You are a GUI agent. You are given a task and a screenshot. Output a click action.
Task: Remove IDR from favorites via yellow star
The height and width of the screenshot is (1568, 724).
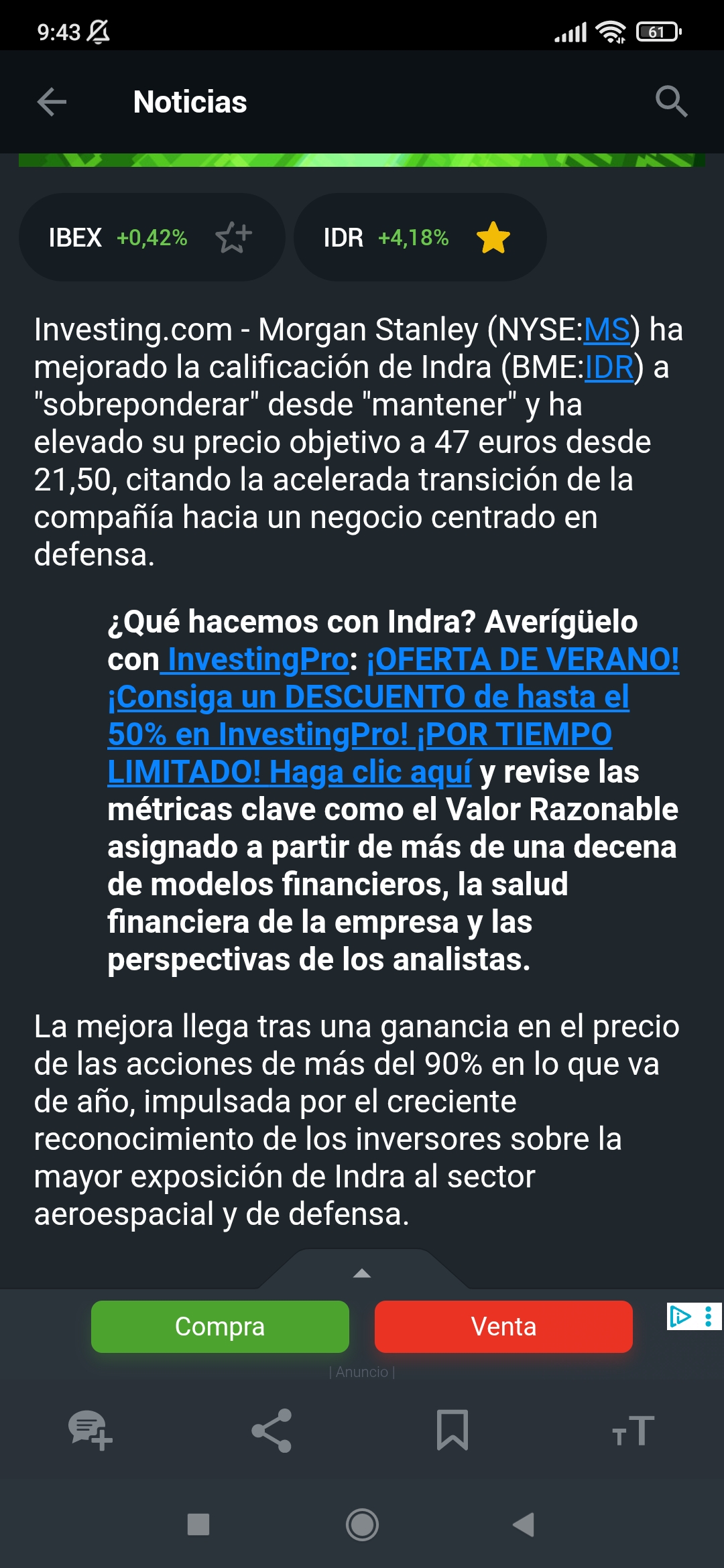pyautogui.click(x=493, y=237)
